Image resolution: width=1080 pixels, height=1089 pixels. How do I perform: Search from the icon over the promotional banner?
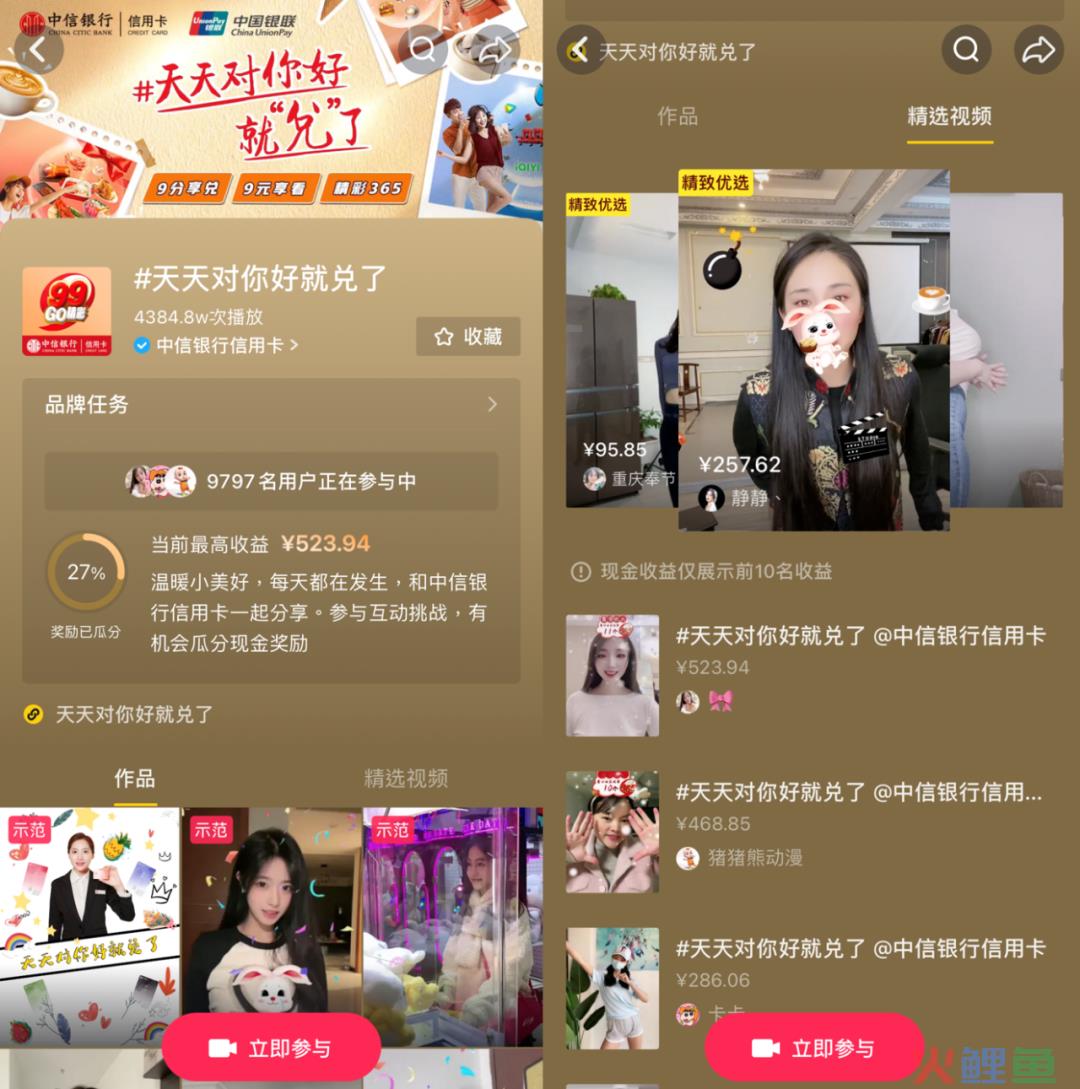[423, 49]
